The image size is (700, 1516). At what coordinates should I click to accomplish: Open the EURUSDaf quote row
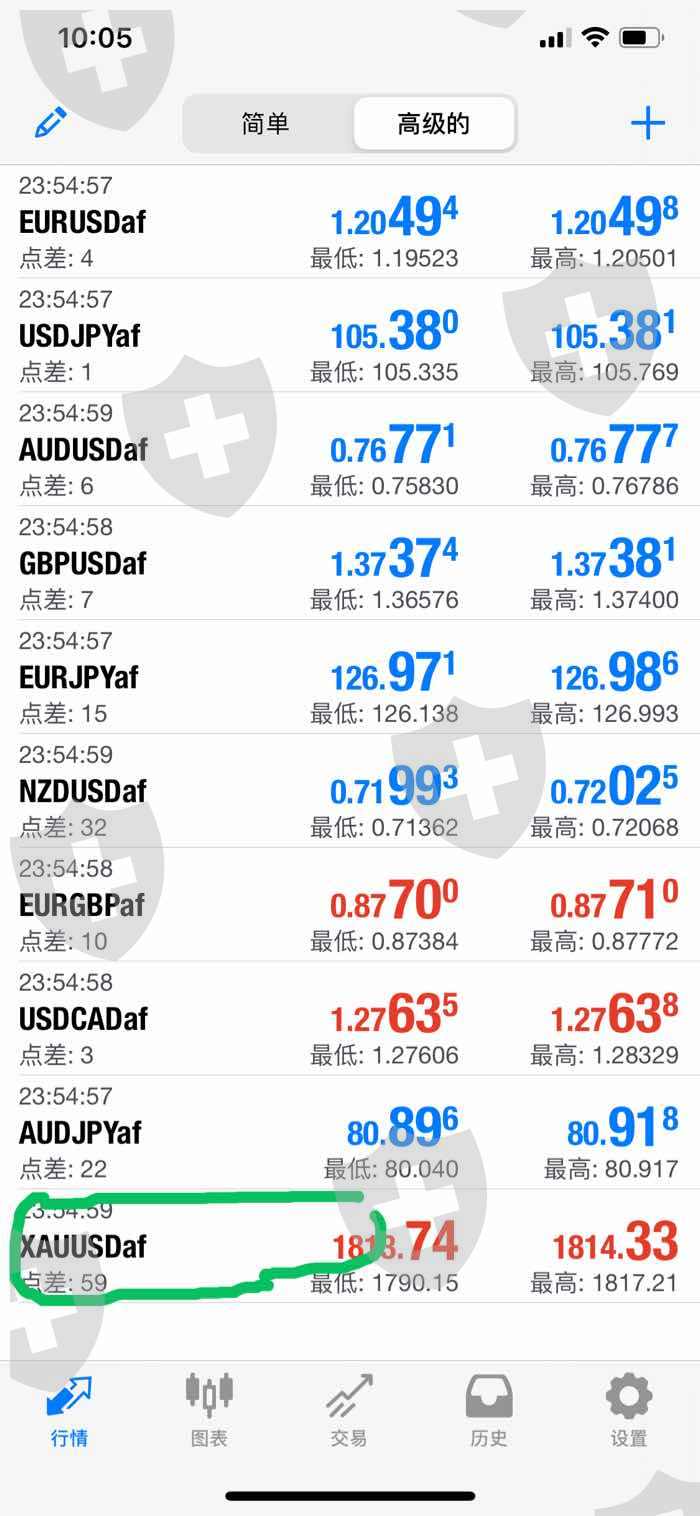pyautogui.click(x=82, y=222)
